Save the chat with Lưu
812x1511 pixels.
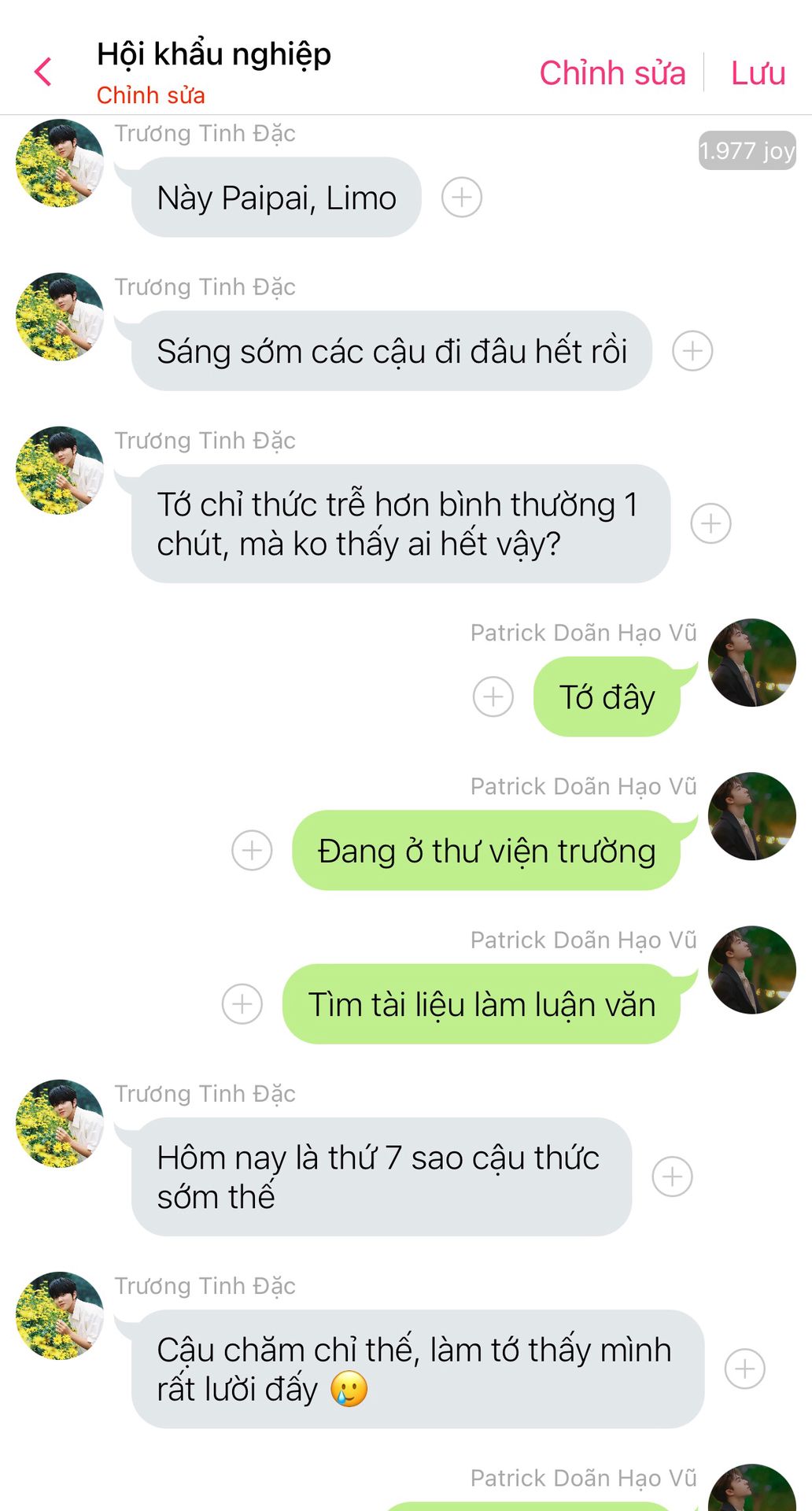tap(758, 73)
